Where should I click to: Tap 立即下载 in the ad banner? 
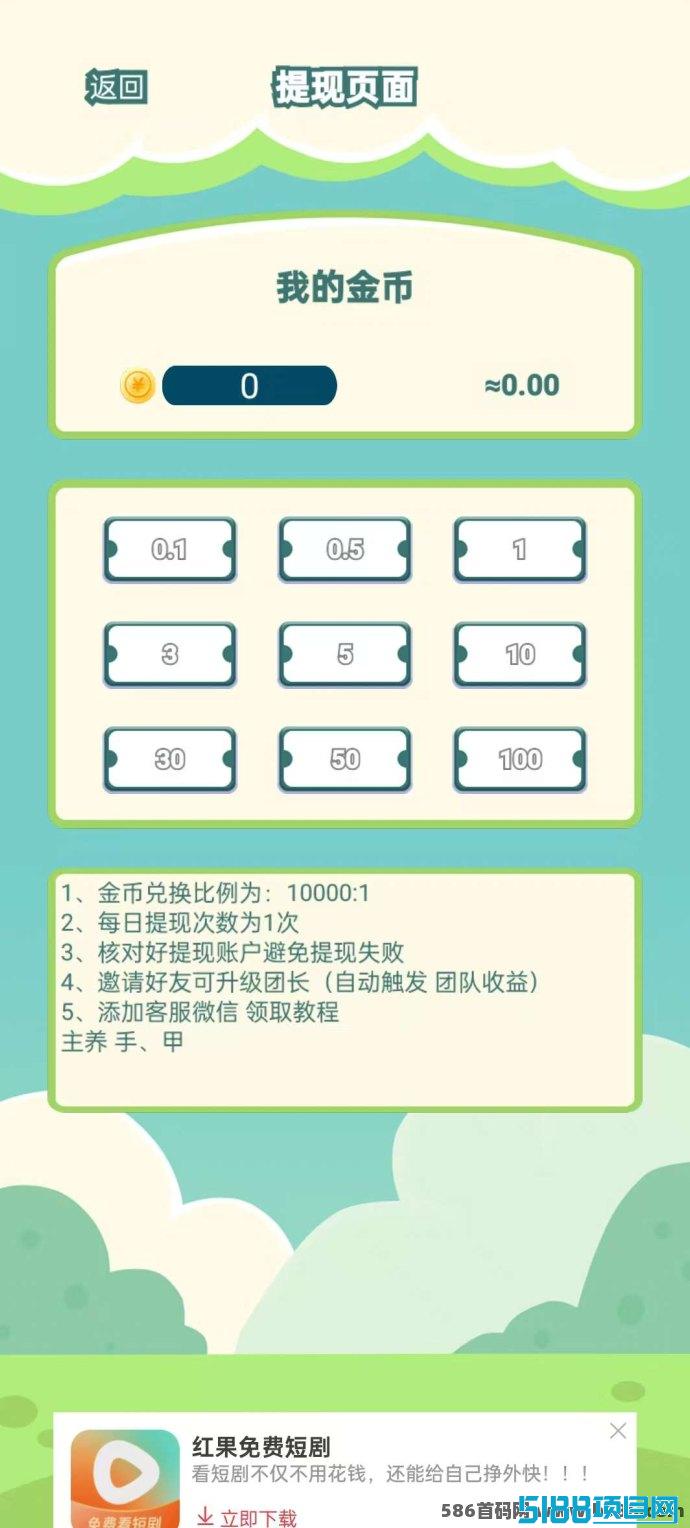pyautogui.click(x=247, y=1516)
